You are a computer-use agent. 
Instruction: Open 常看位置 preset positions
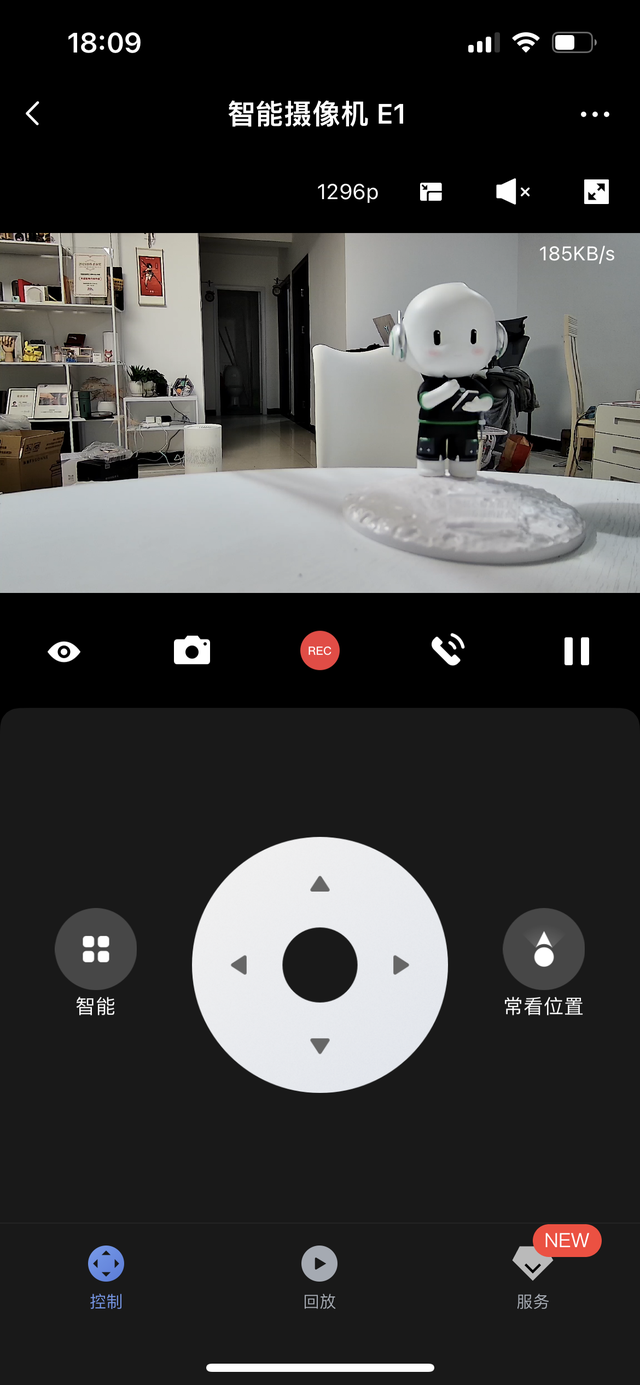543,950
